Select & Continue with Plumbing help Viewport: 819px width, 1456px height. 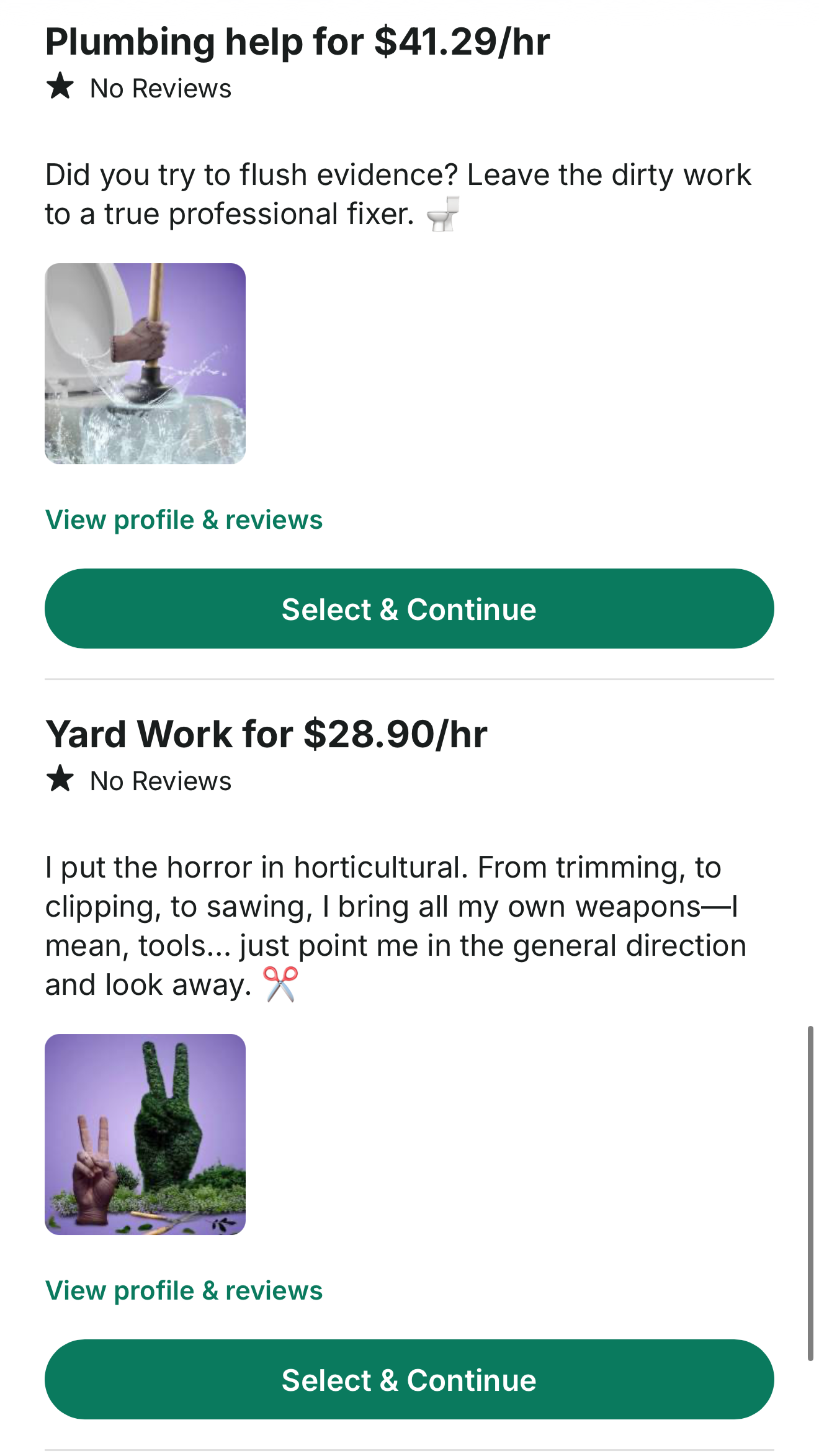[409, 609]
